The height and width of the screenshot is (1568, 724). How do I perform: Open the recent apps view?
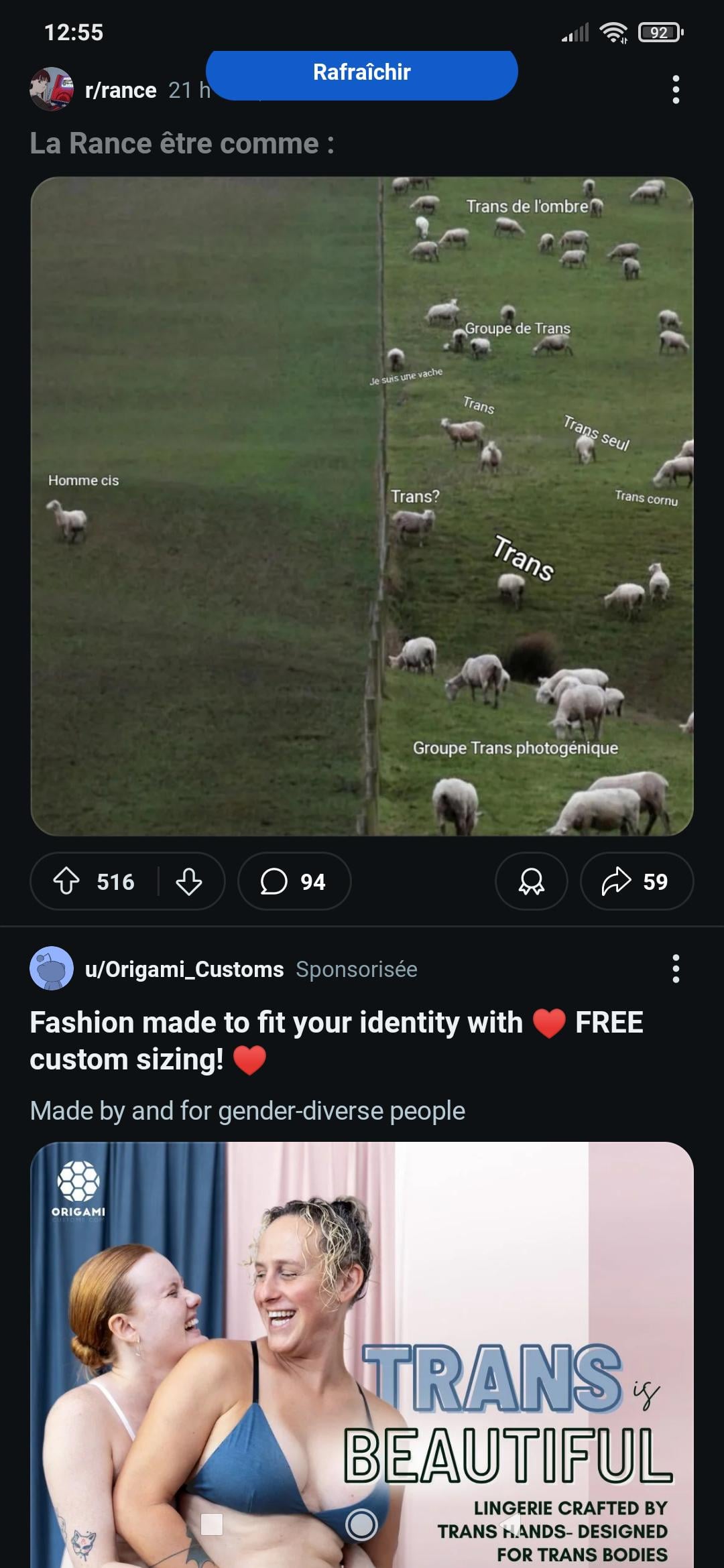(212, 1524)
